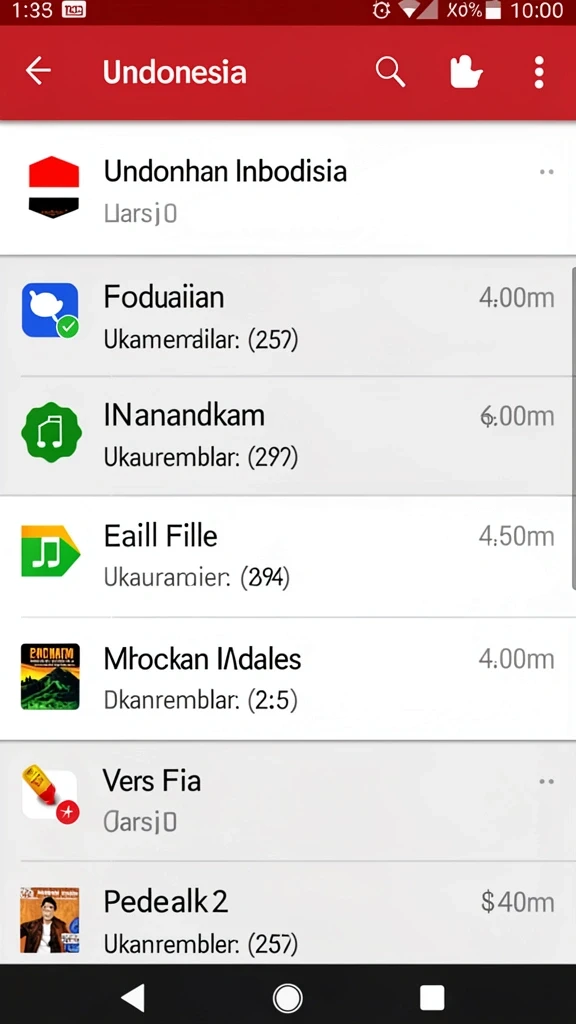This screenshot has width=576, height=1024.
Task: Choose the Mlockan IAdales row
Action: 288,679
